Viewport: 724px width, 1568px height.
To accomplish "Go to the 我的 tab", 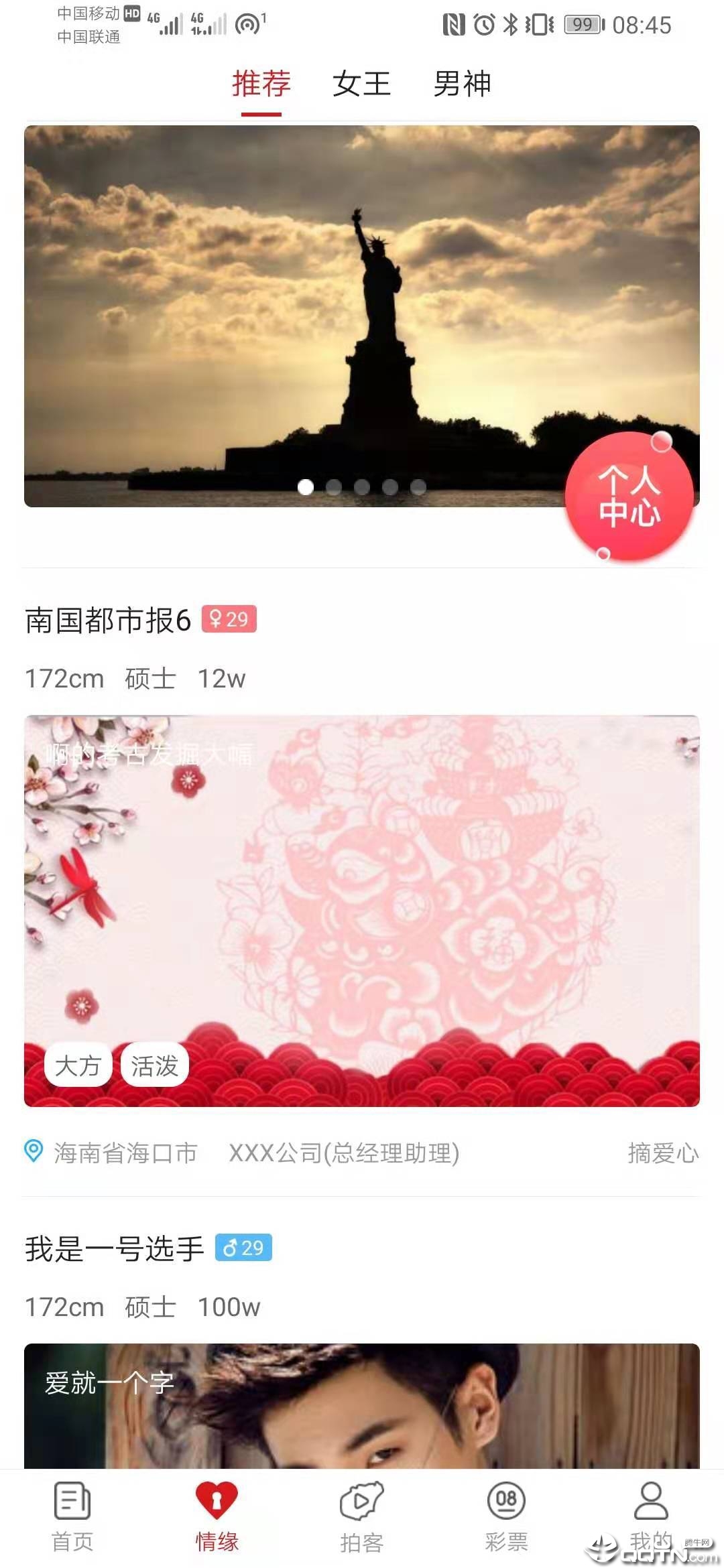I will coord(650,1518).
